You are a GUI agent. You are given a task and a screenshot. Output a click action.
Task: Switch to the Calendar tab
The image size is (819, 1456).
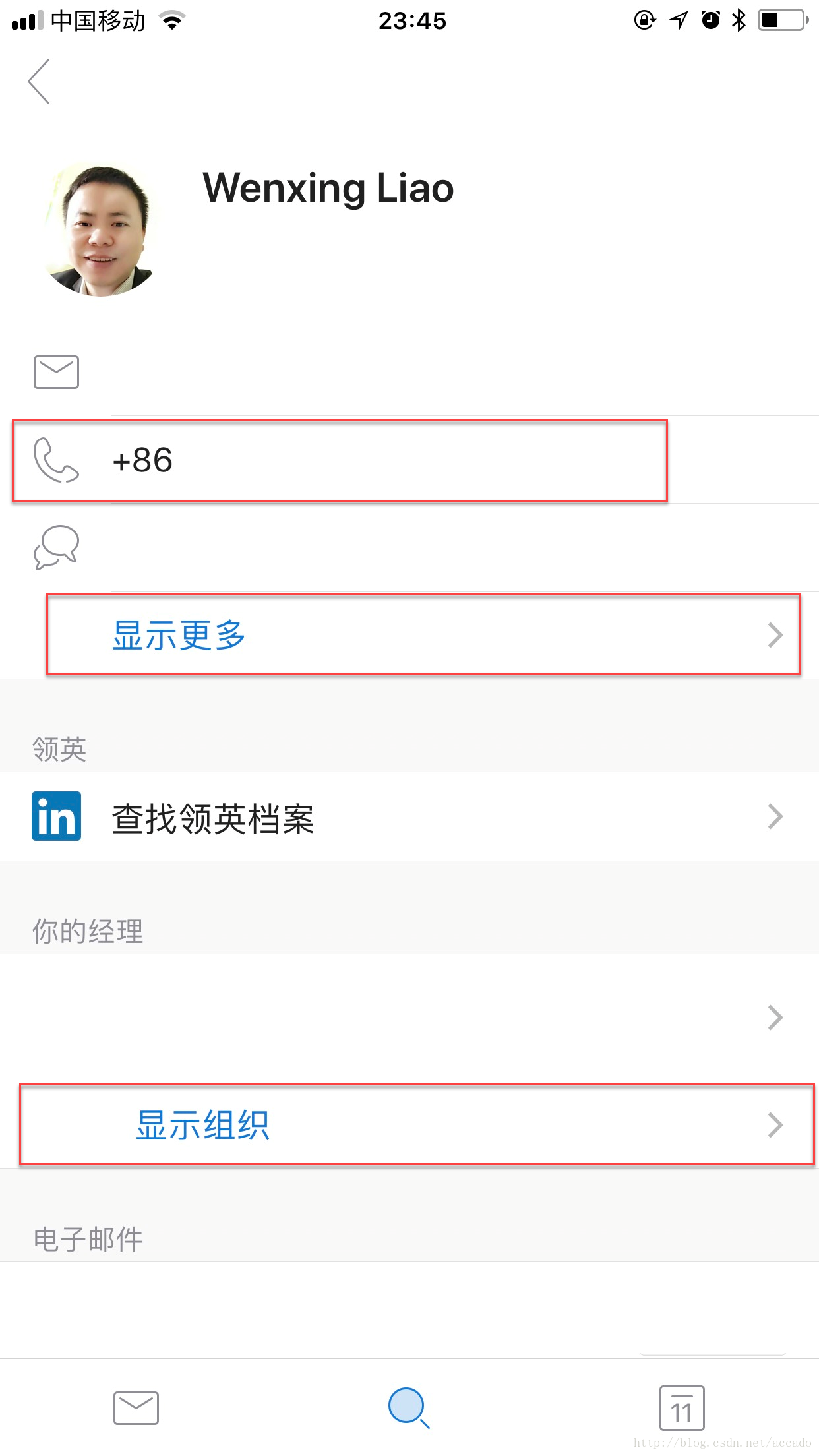682,1408
